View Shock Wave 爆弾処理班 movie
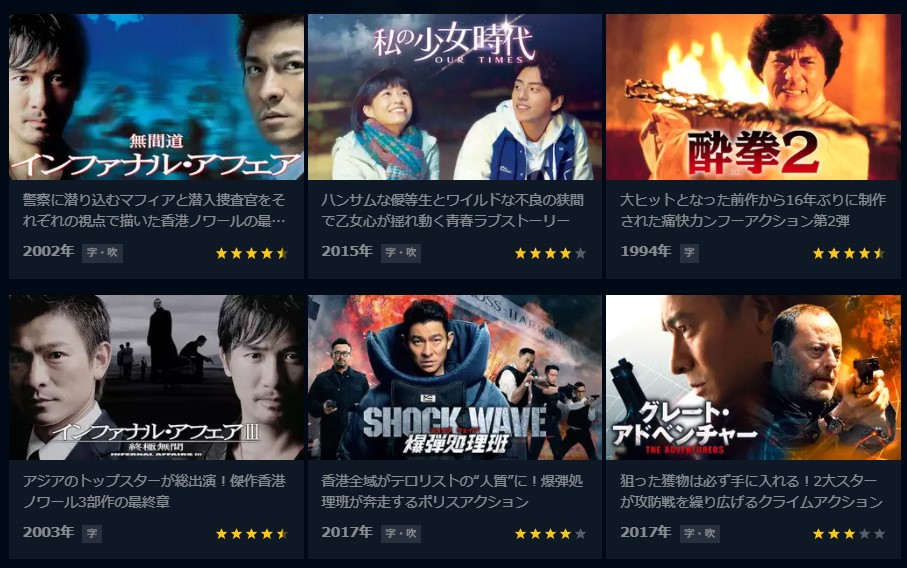The image size is (907, 568). point(454,377)
